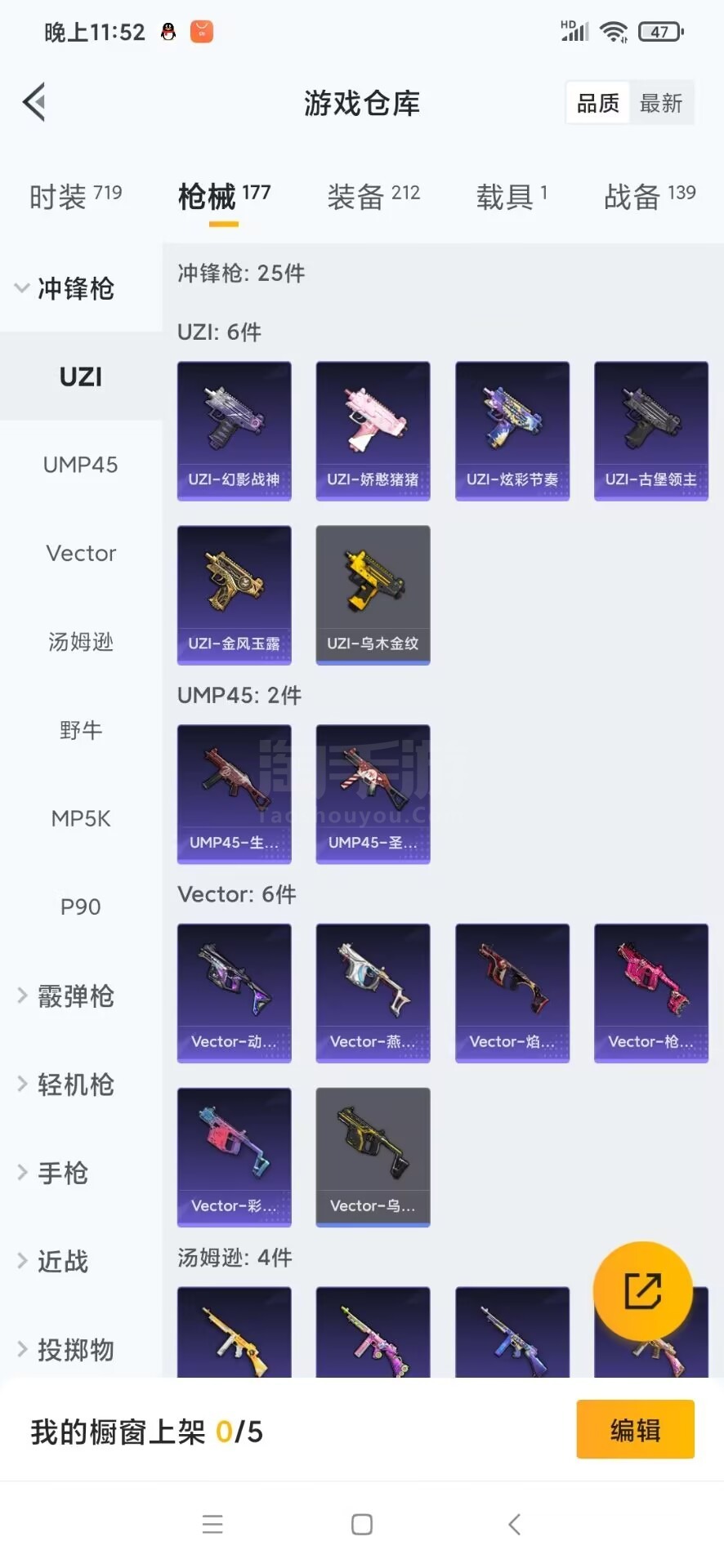Switch to the 战备 tab
The image size is (724, 1568).
click(650, 197)
